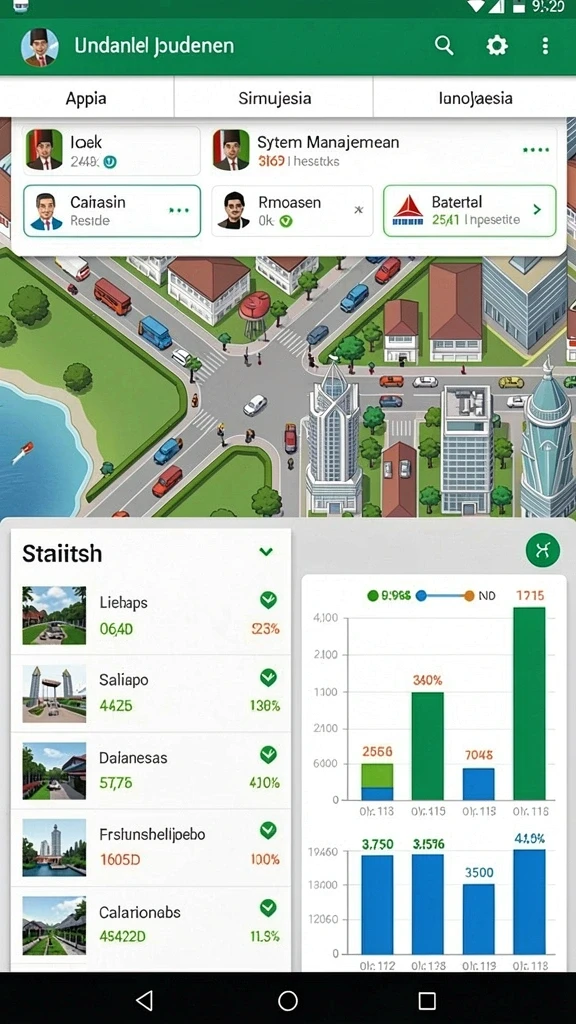Open the Saliapo row
This screenshot has width=576, height=1024.
point(151,694)
